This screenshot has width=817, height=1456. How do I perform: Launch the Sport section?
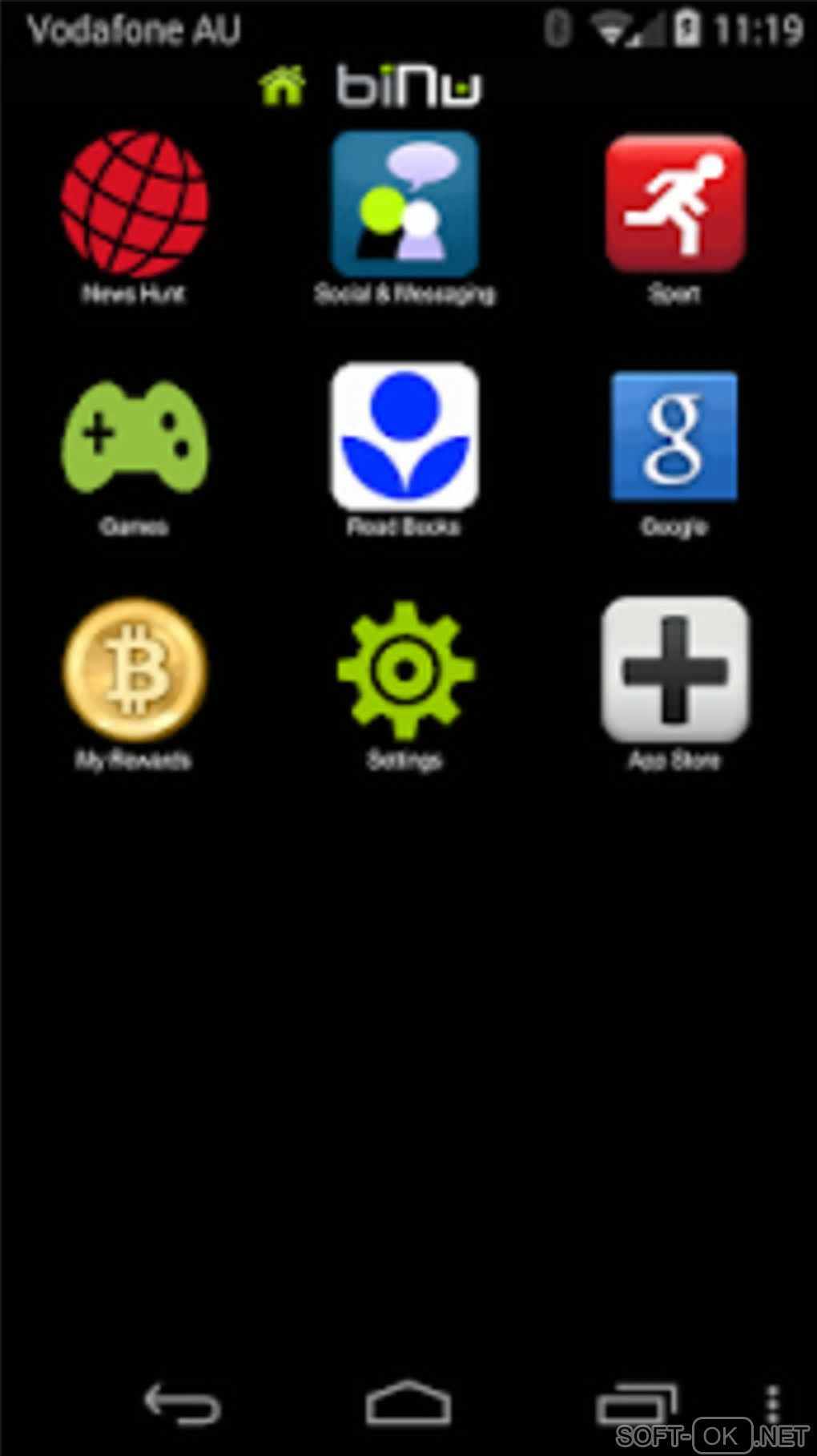tap(674, 204)
